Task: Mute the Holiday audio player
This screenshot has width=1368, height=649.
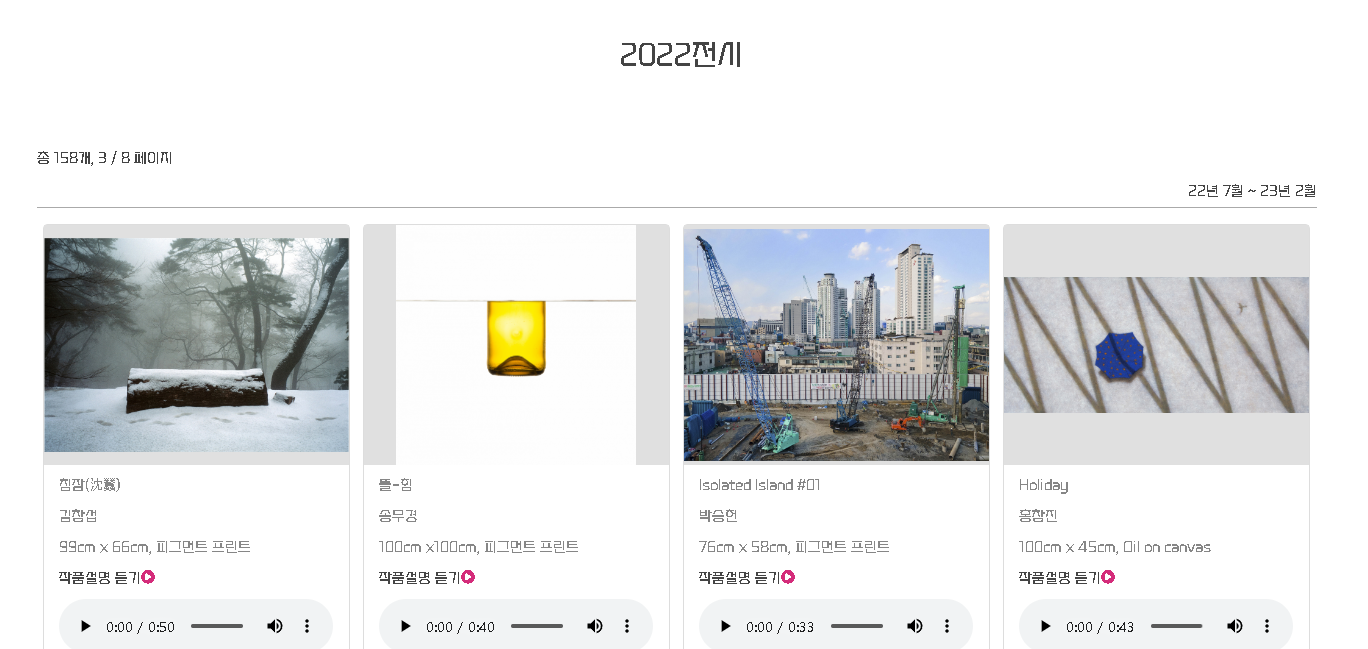Action: (1234, 626)
